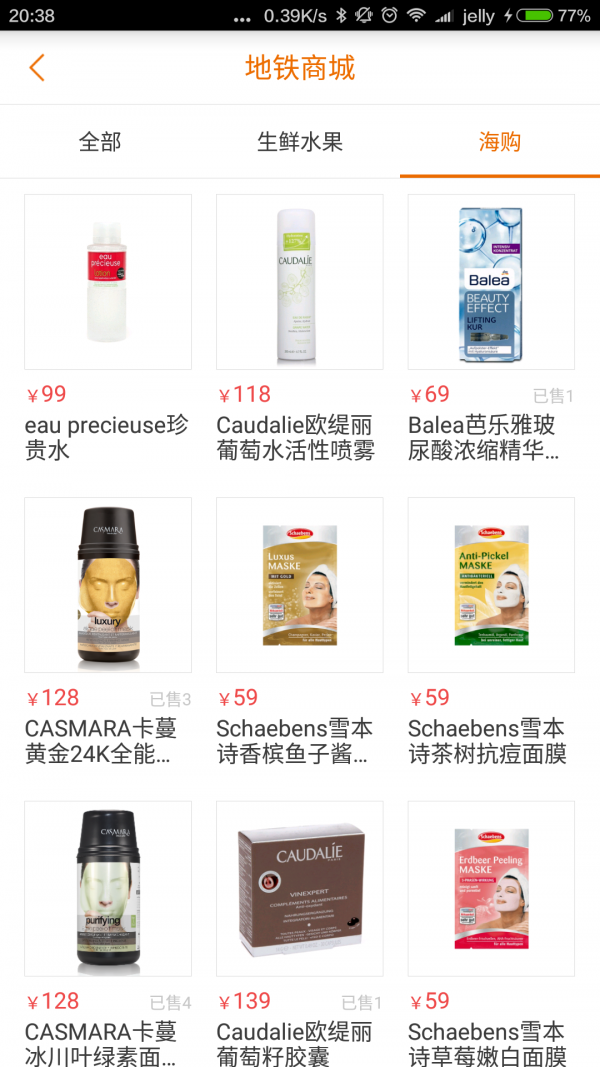Select the 海购 tab
Viewport: 600px width, 1067px height.
pos(499,142)
